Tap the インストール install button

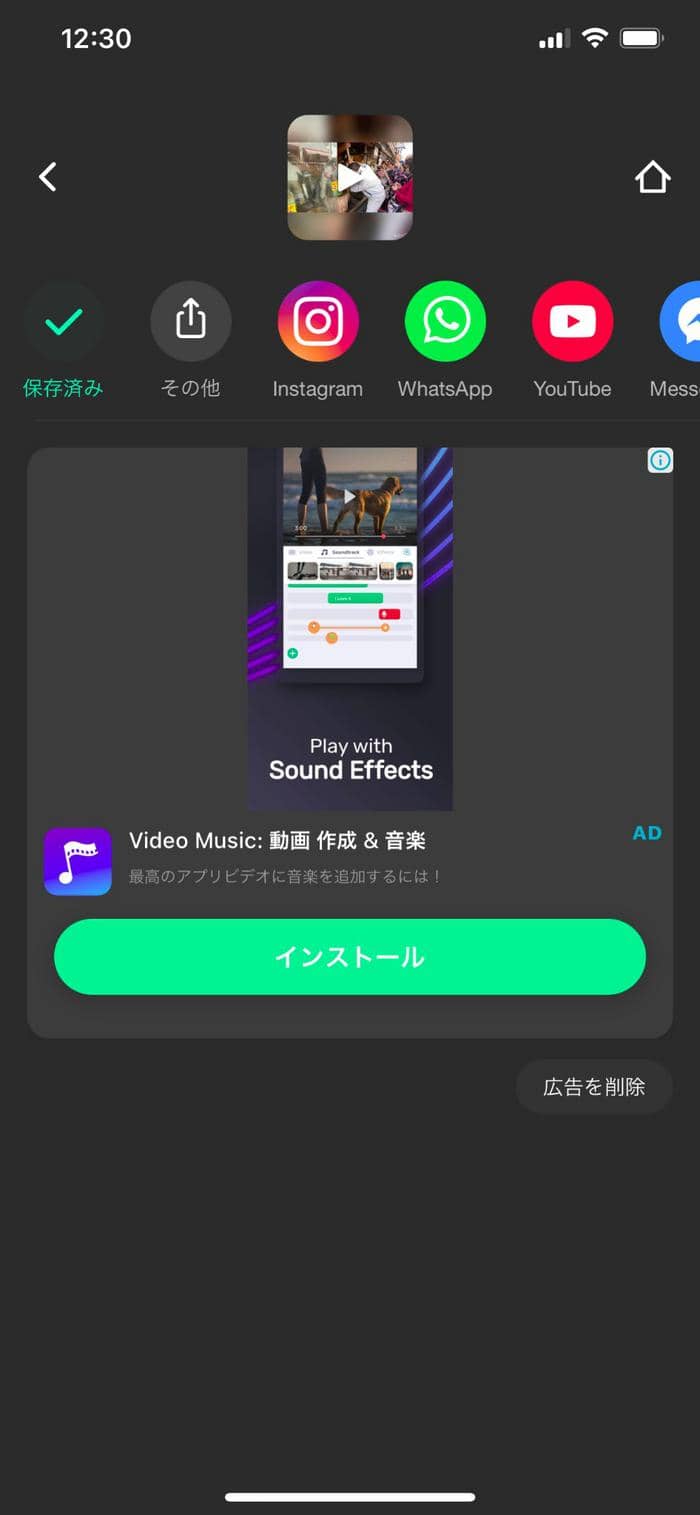(x=350, y=957)
